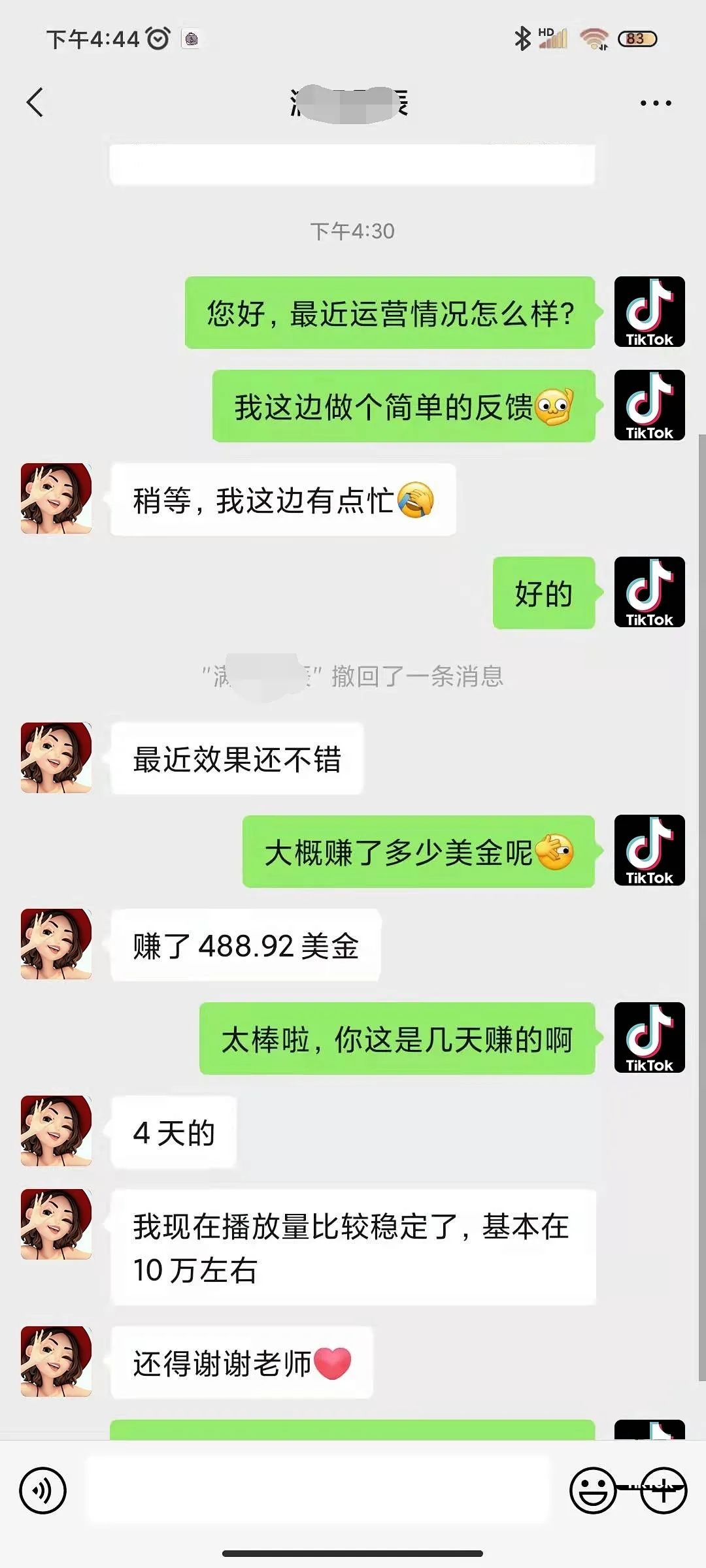
Task: Tap the blurred chat title at the top
Action: [x=350, y=101]
